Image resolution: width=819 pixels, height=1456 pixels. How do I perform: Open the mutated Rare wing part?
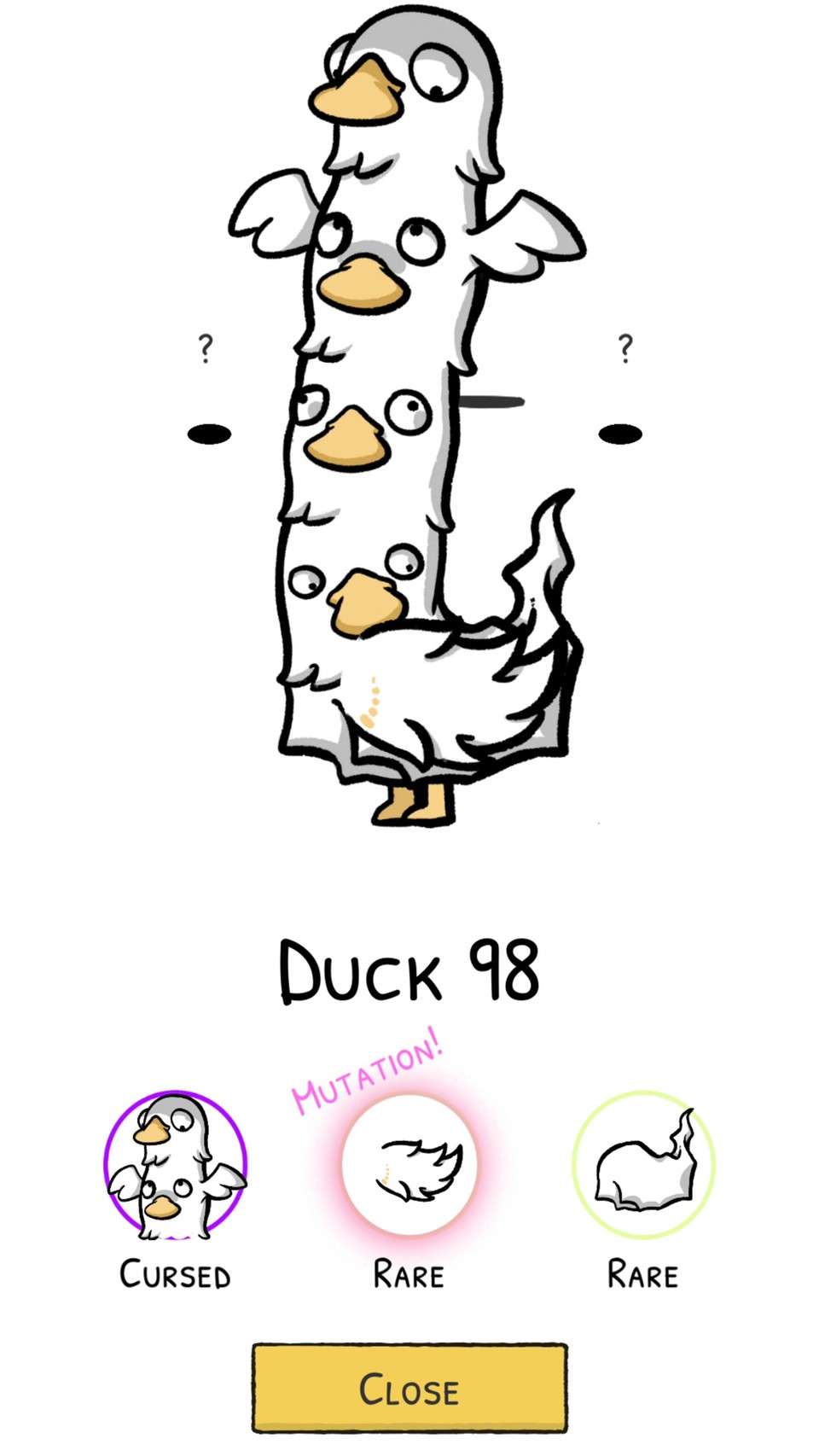(x=409, y=1165)
